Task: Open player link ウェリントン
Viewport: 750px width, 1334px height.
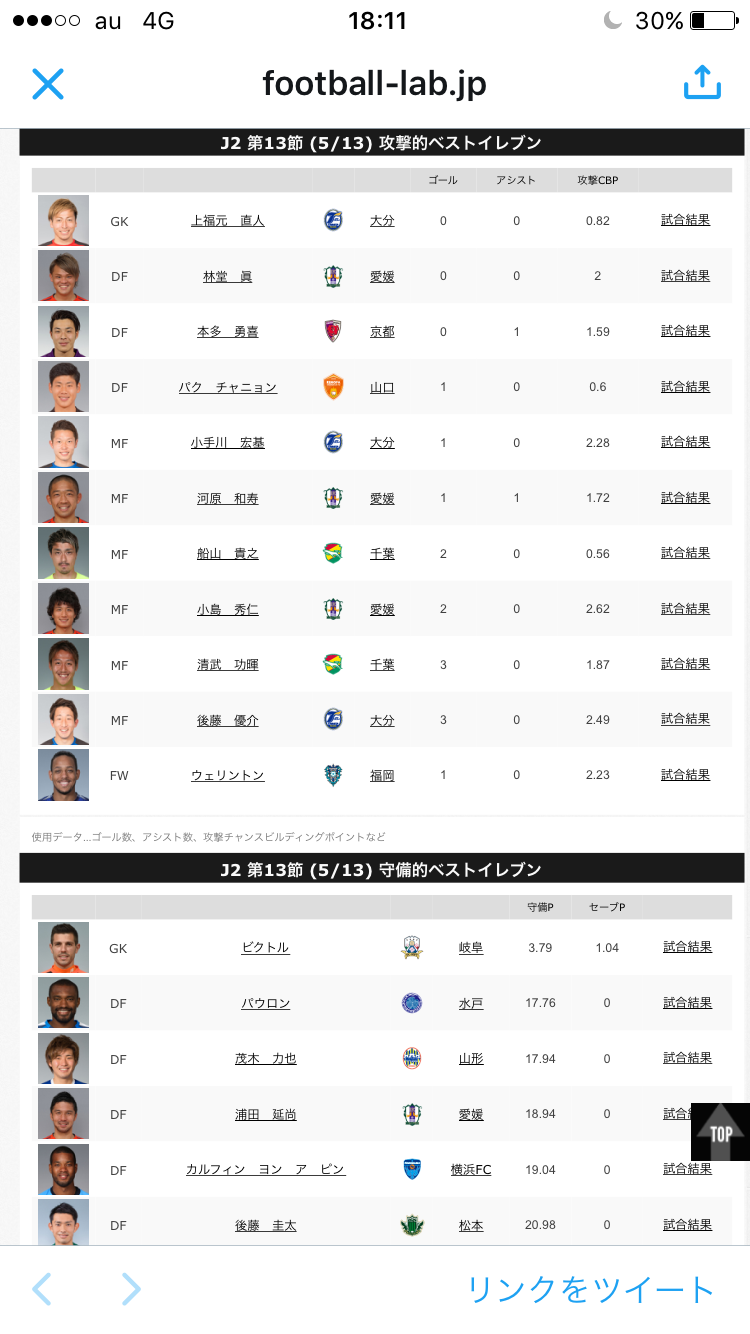Action: coord(228,775)
